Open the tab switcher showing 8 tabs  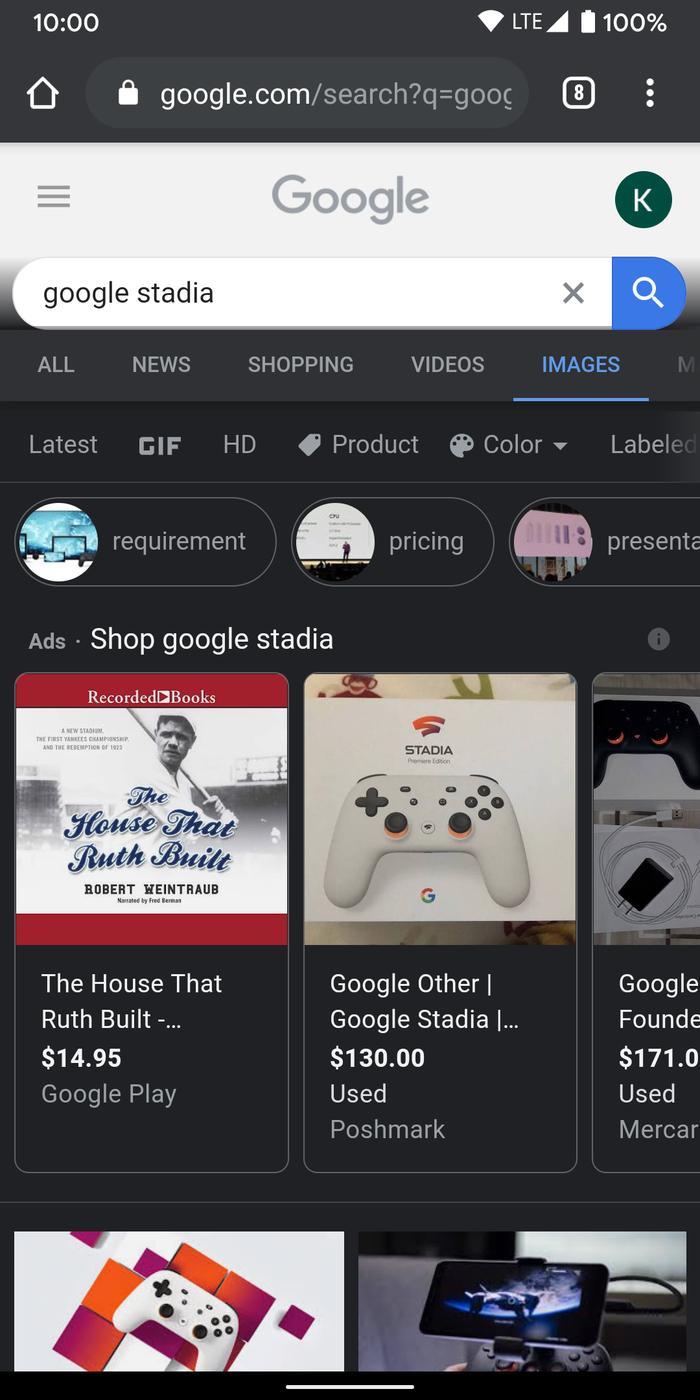pos(578,94)
